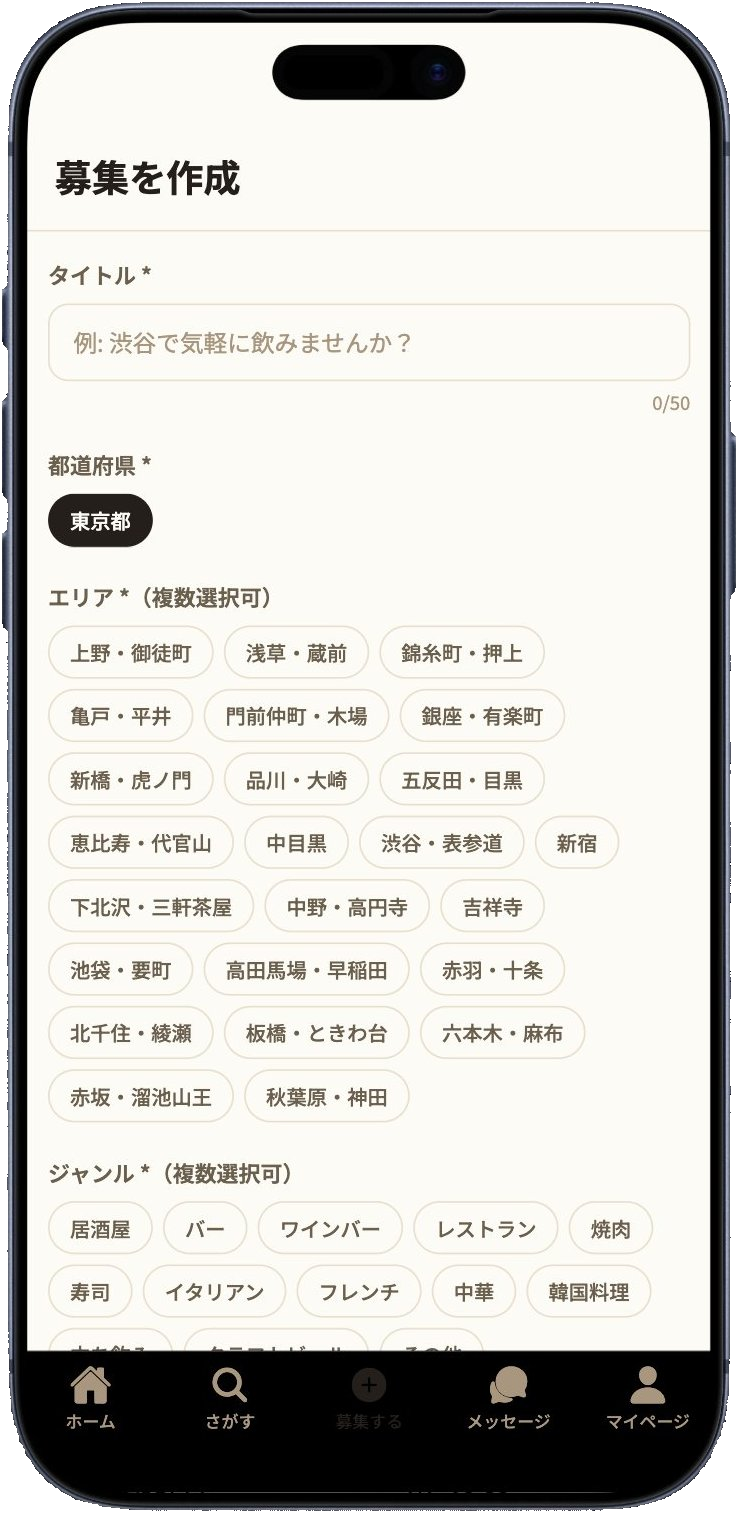Tap the 東京都 prefecture button
738x1513 pixels.
101,520
